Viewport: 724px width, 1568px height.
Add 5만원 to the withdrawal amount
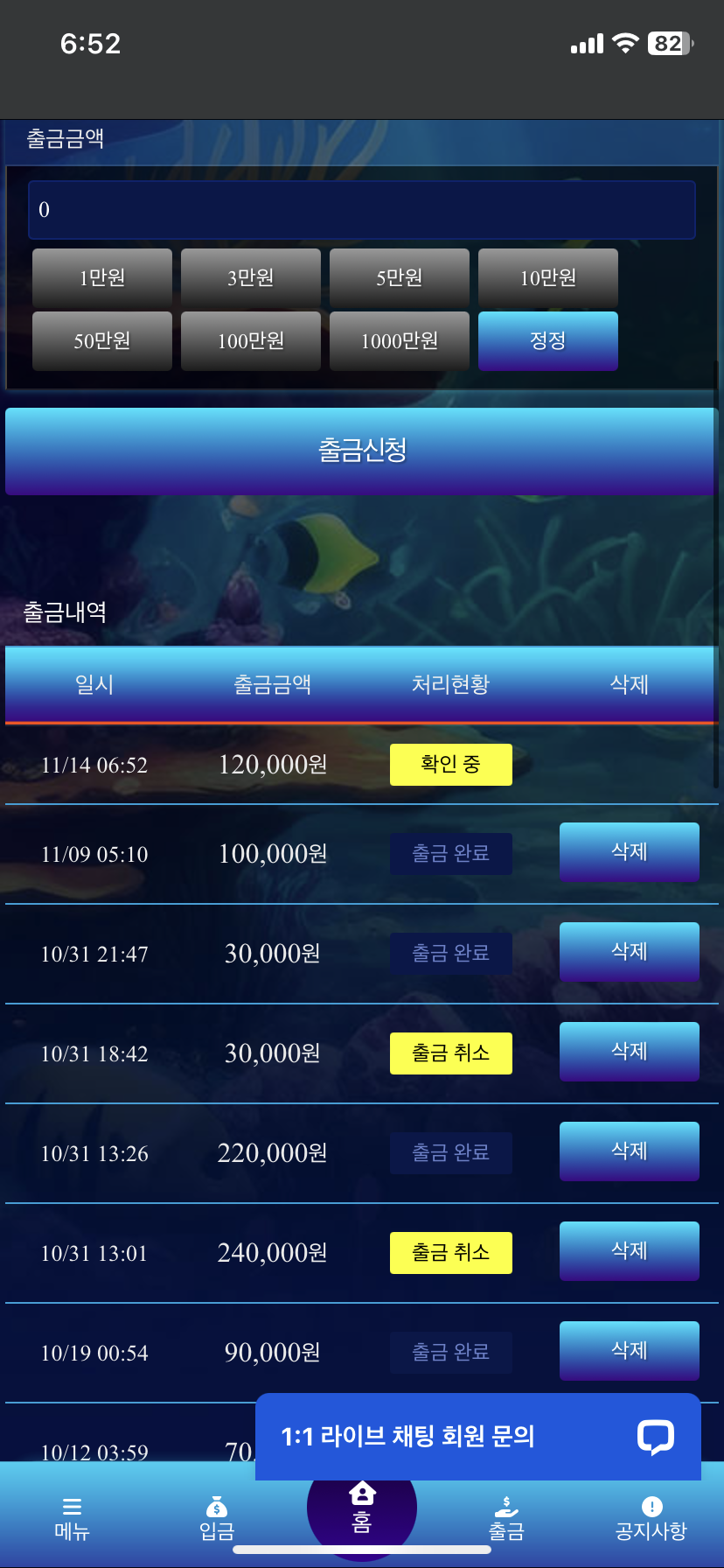pos(400,278)
